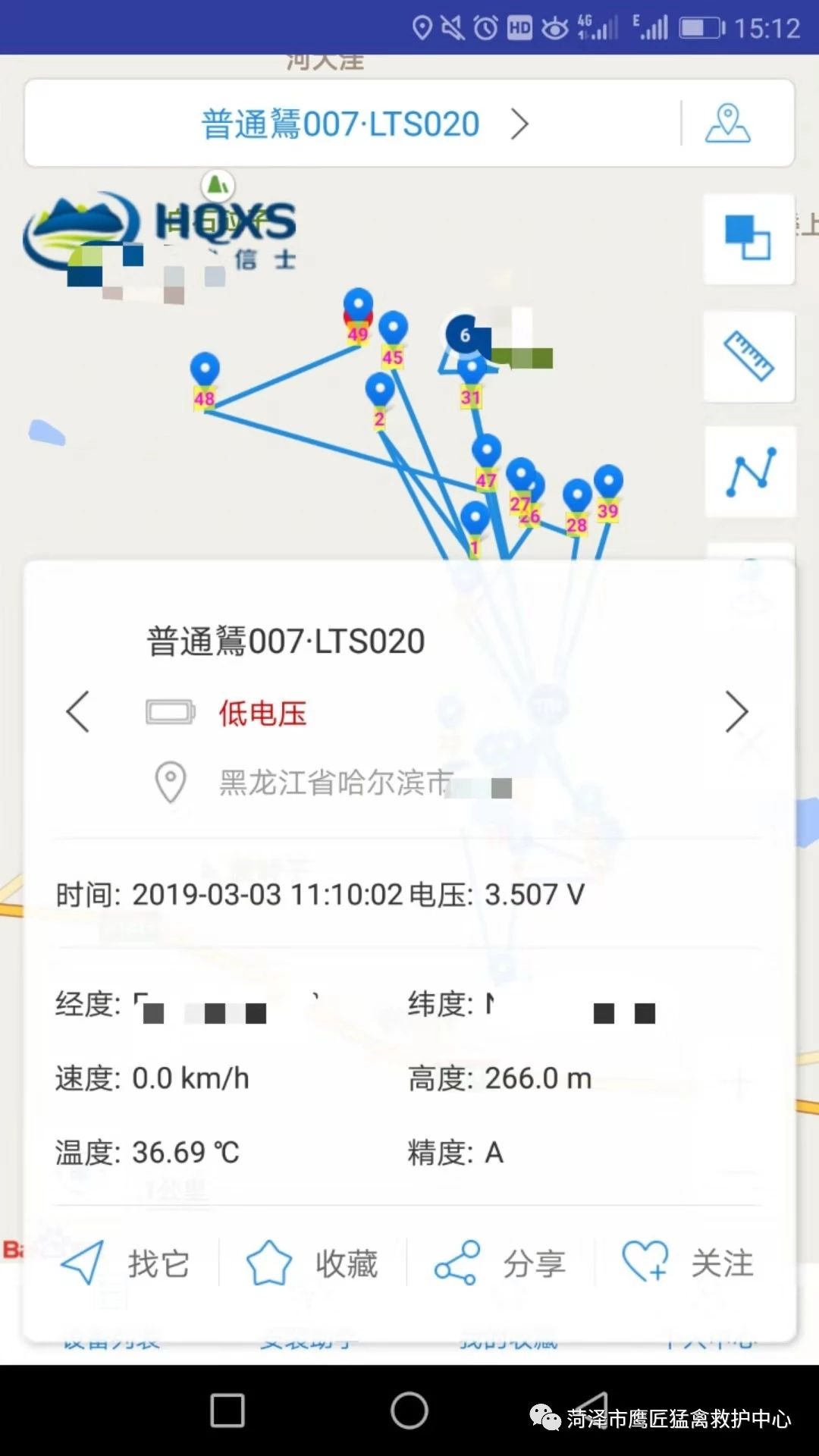This screenshot has height=1456, width=819.
Task: Click the right arrow to view next record
Action: coord(736,711)
